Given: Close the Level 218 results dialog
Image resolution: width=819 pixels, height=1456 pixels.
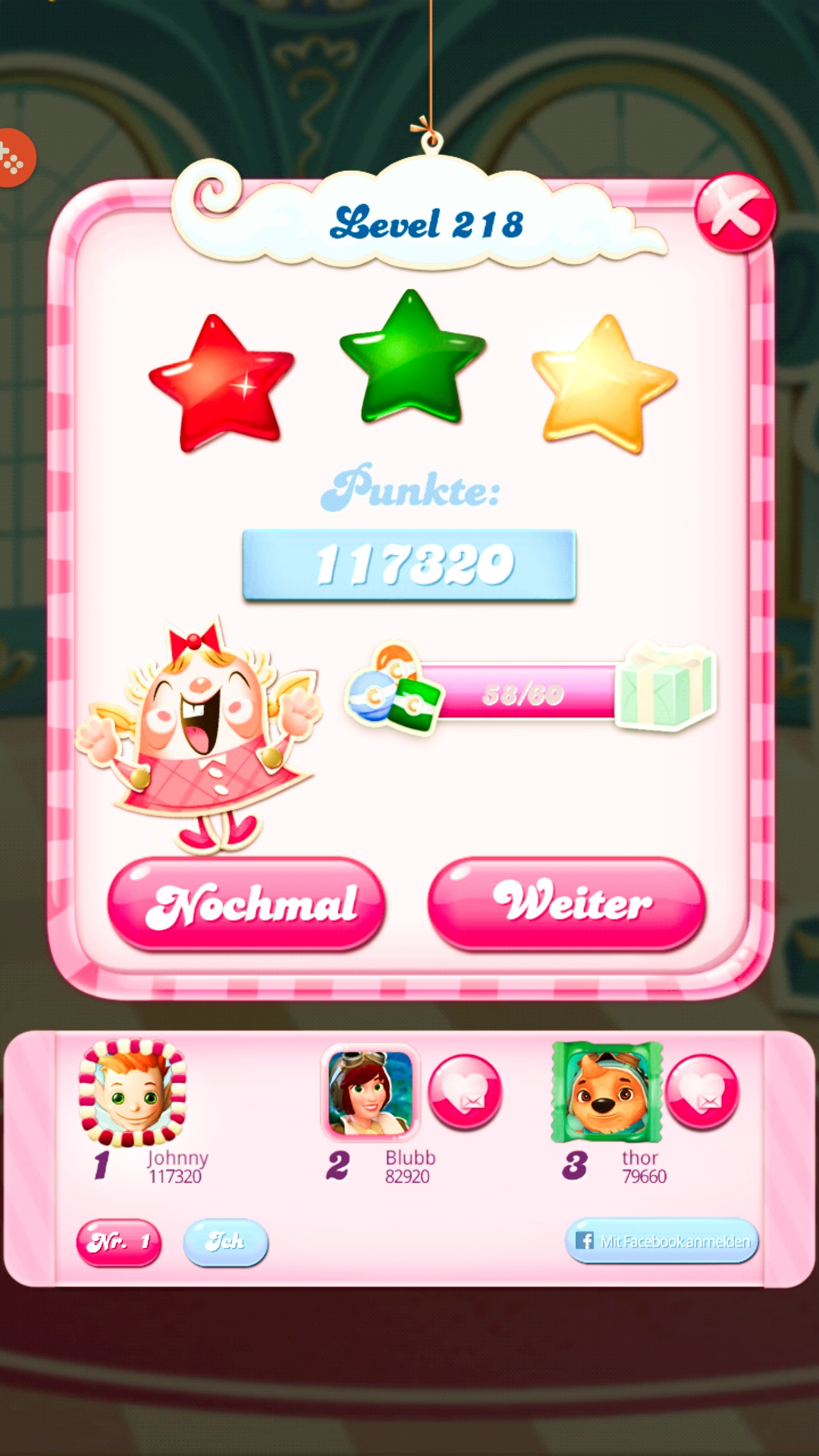Looking at the screenshot, I should pos(734,213).
